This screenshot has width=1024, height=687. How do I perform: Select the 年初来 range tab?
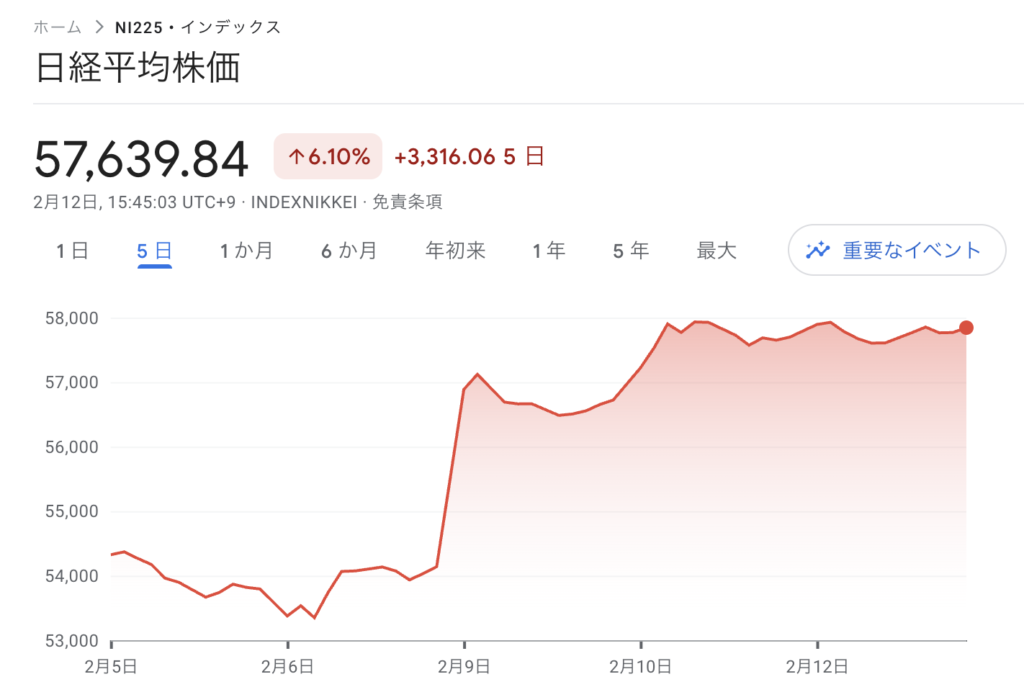(x=455, y=251)
